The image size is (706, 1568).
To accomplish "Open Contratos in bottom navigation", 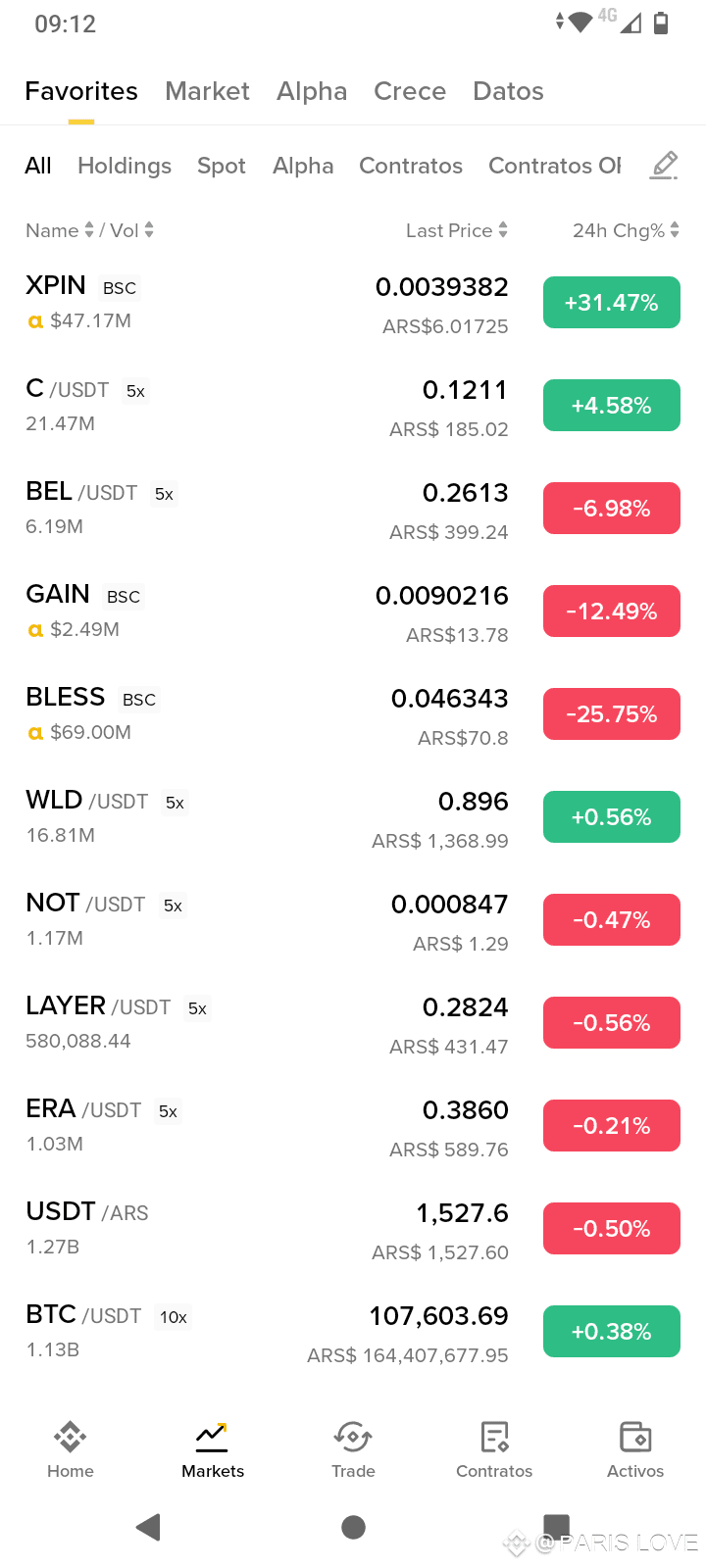I will coord(494,1448).
